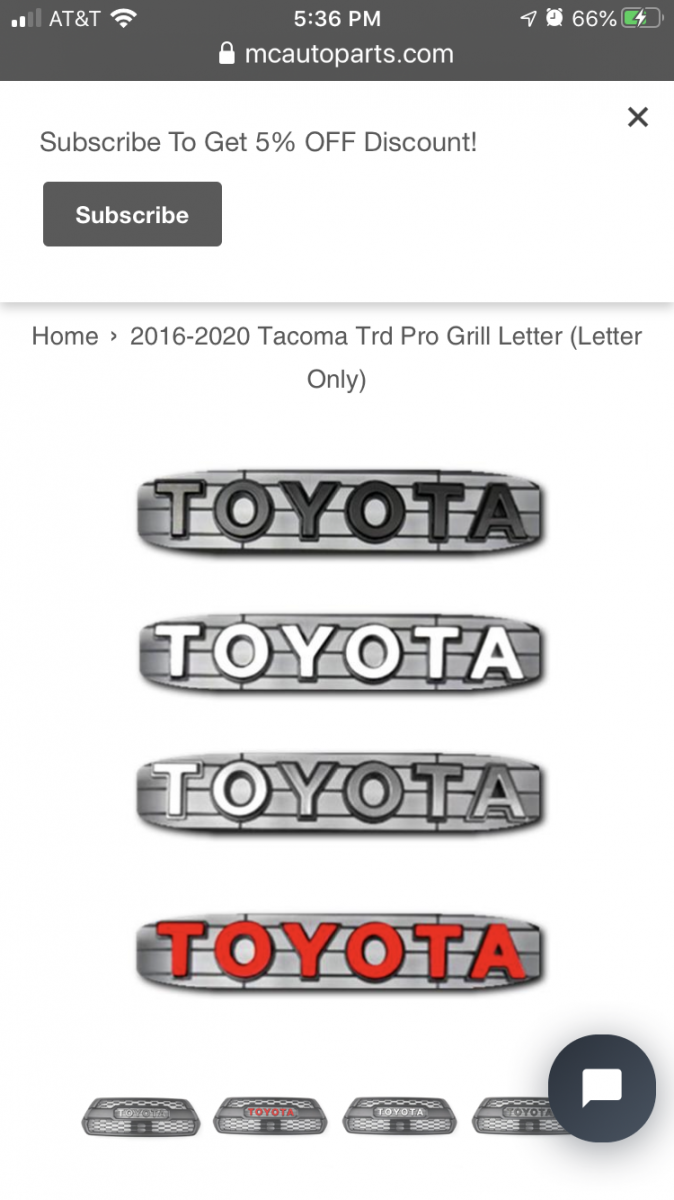Open the live chat bubble
Image resolution: width=674 pixels, height=1200 pixels.
601,1088
